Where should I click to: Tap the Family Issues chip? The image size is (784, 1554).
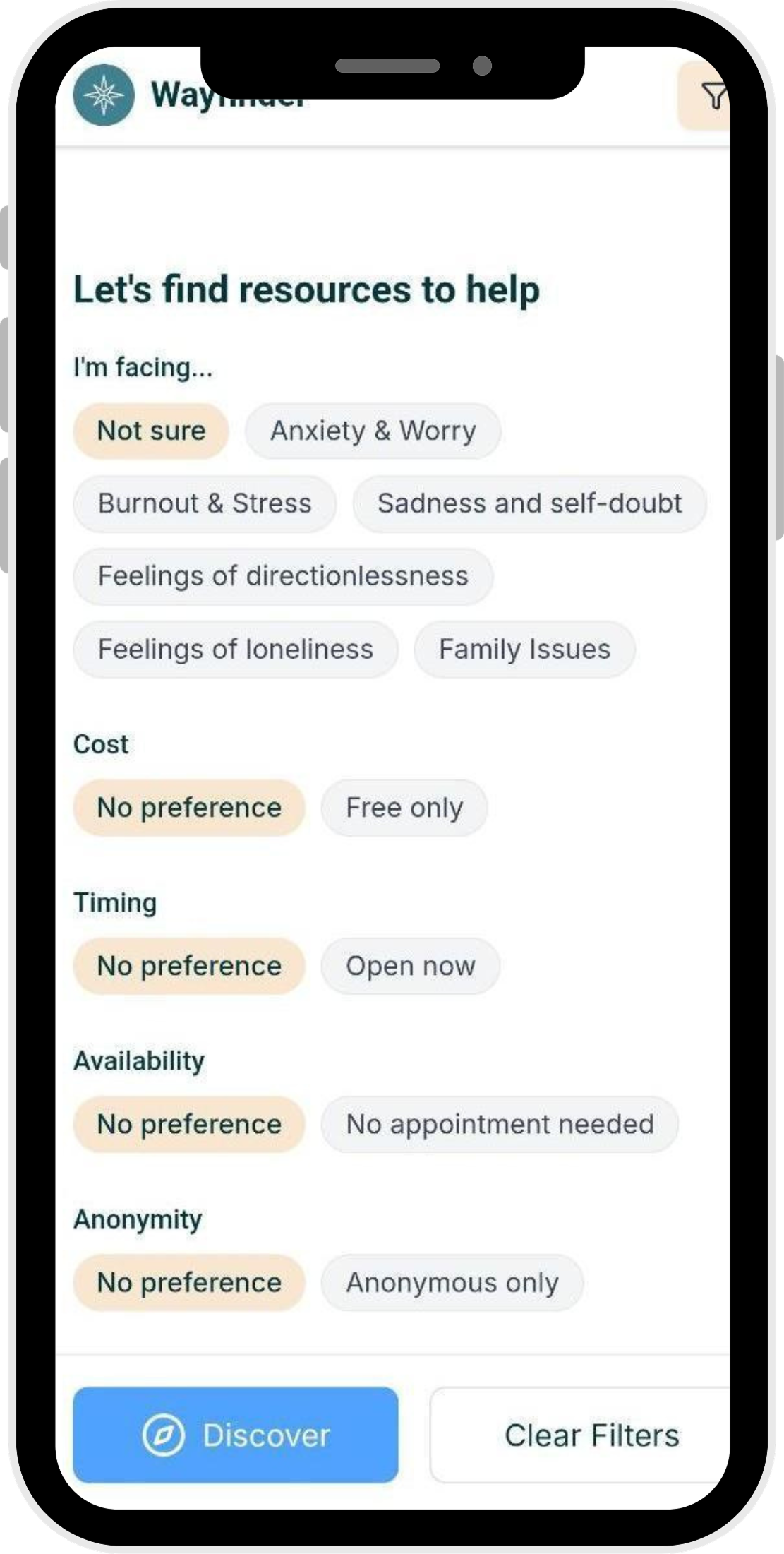click(x=524, y=650)
